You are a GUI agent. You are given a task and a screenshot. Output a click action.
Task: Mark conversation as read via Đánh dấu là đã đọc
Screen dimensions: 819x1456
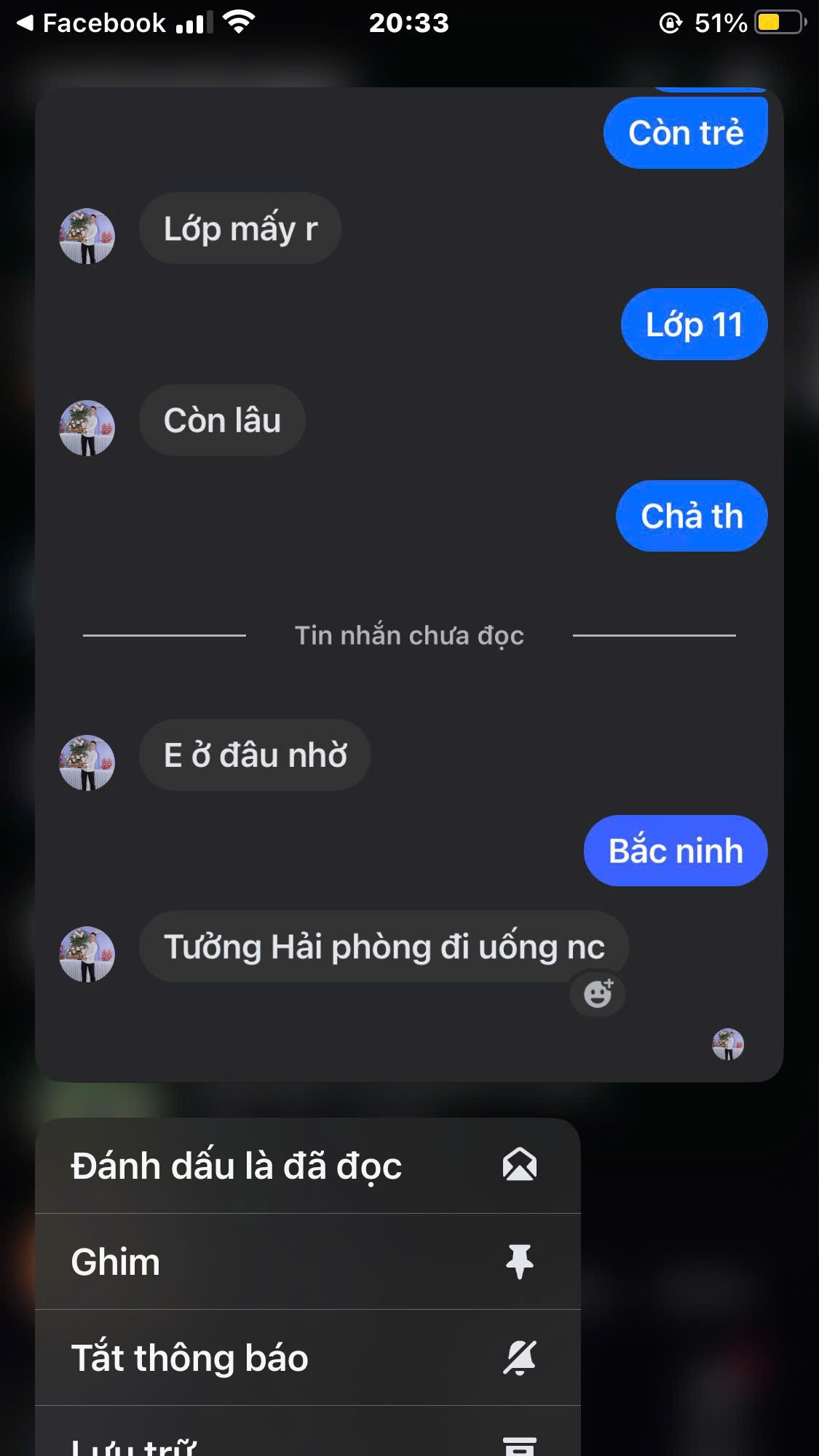pos(307,1166)
